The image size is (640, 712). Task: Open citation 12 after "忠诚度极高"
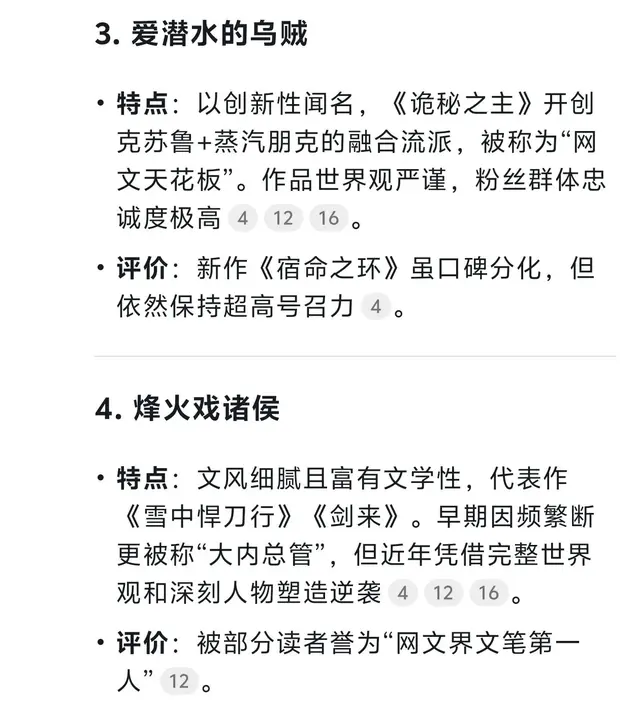pos(283,218)
